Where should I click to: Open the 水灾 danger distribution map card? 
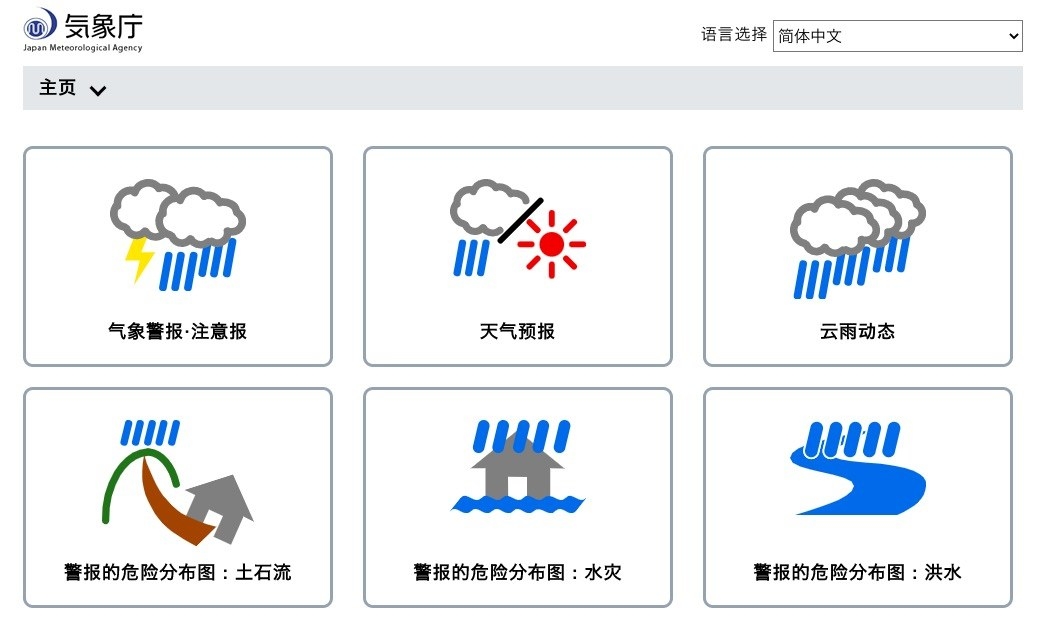[x=518, y=497]
